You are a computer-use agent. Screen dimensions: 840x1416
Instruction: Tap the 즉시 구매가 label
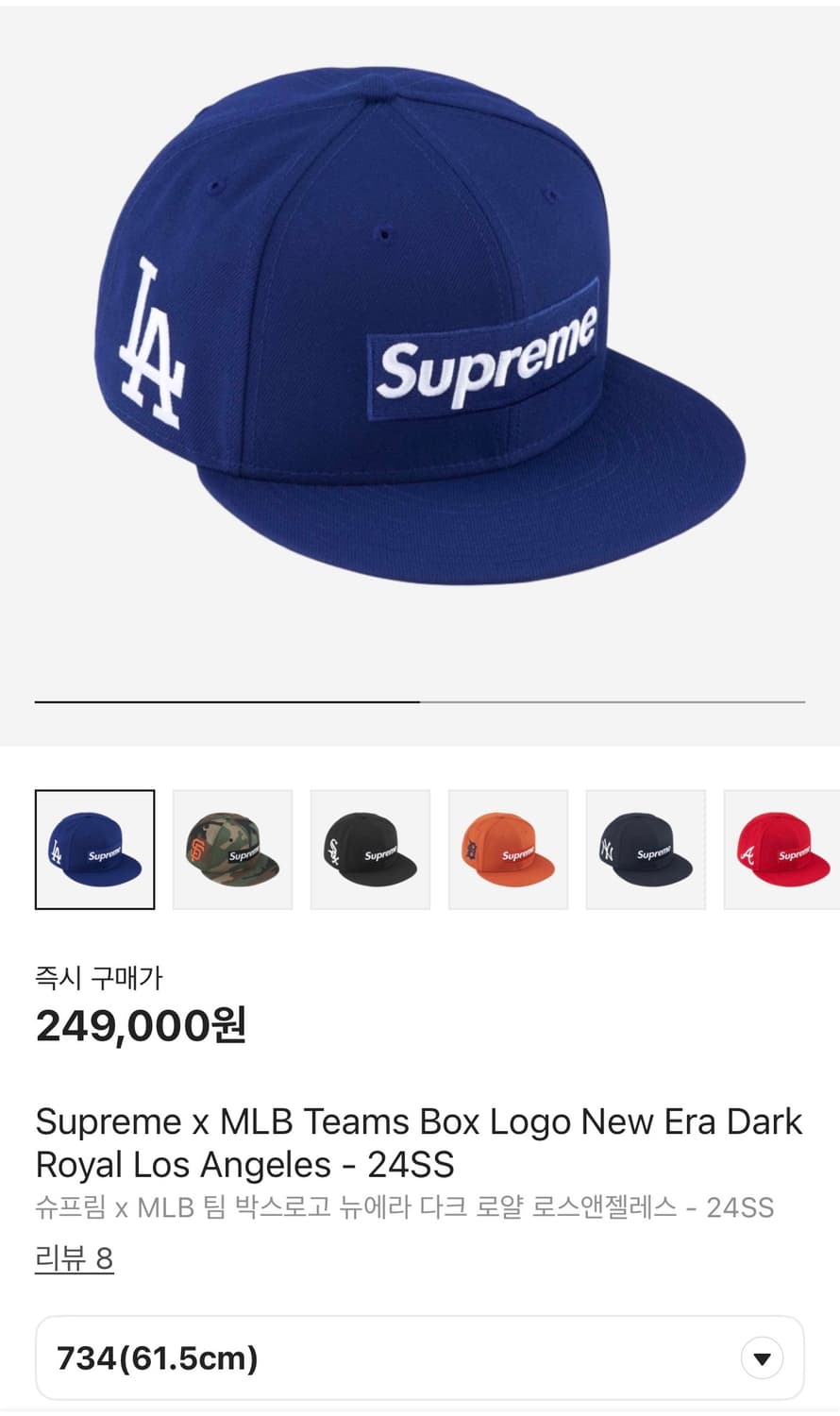point(97,979)
